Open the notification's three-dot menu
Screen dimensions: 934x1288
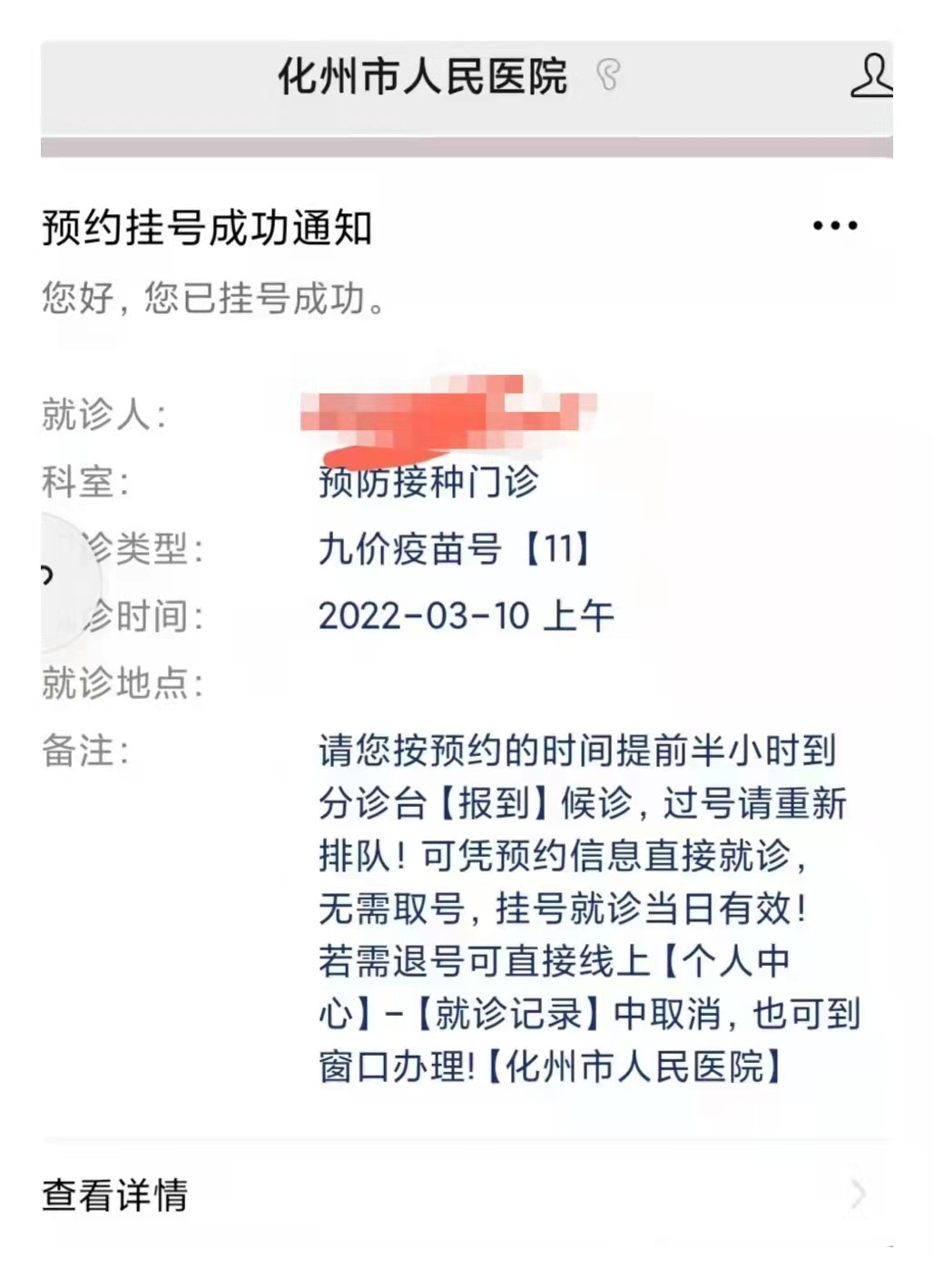(x=834, y=226)
